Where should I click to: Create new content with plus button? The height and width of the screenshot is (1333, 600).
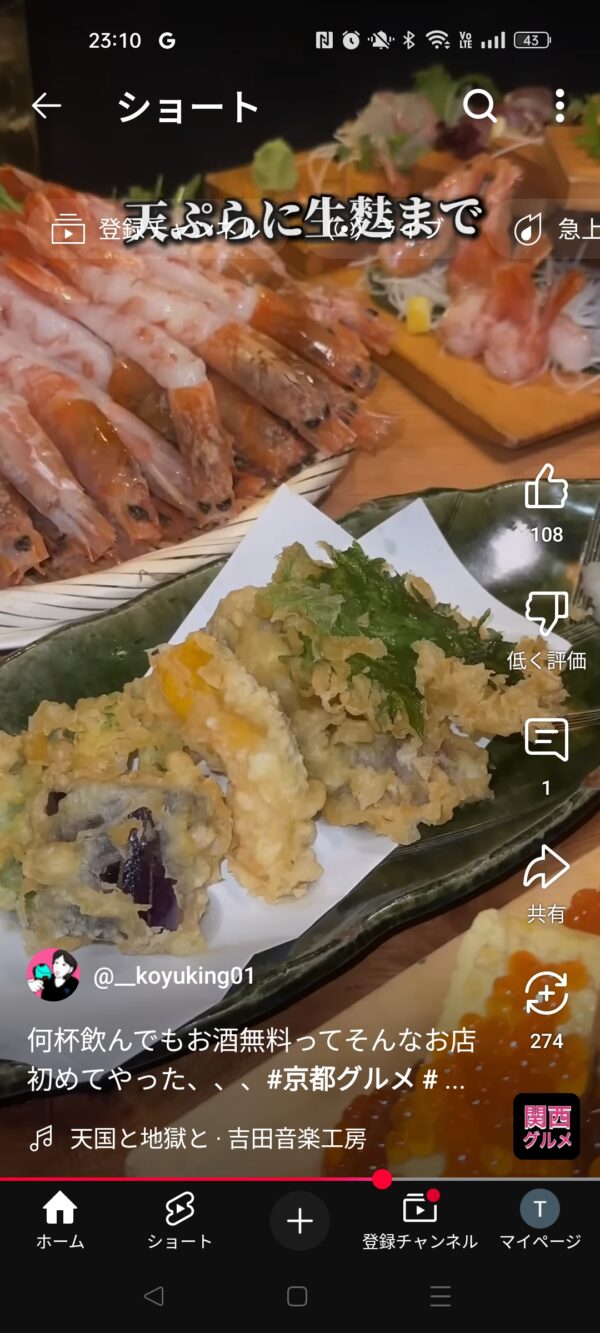pyautogui.click(x=300, y=1221)
